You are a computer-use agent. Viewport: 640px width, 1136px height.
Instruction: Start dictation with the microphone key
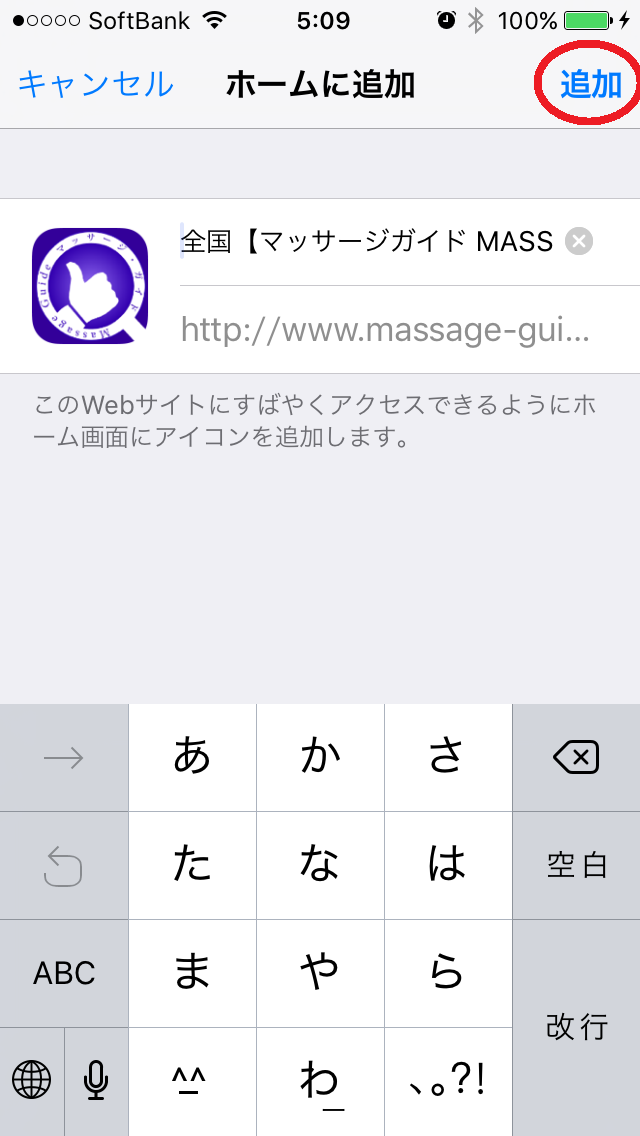point(96,1081)
